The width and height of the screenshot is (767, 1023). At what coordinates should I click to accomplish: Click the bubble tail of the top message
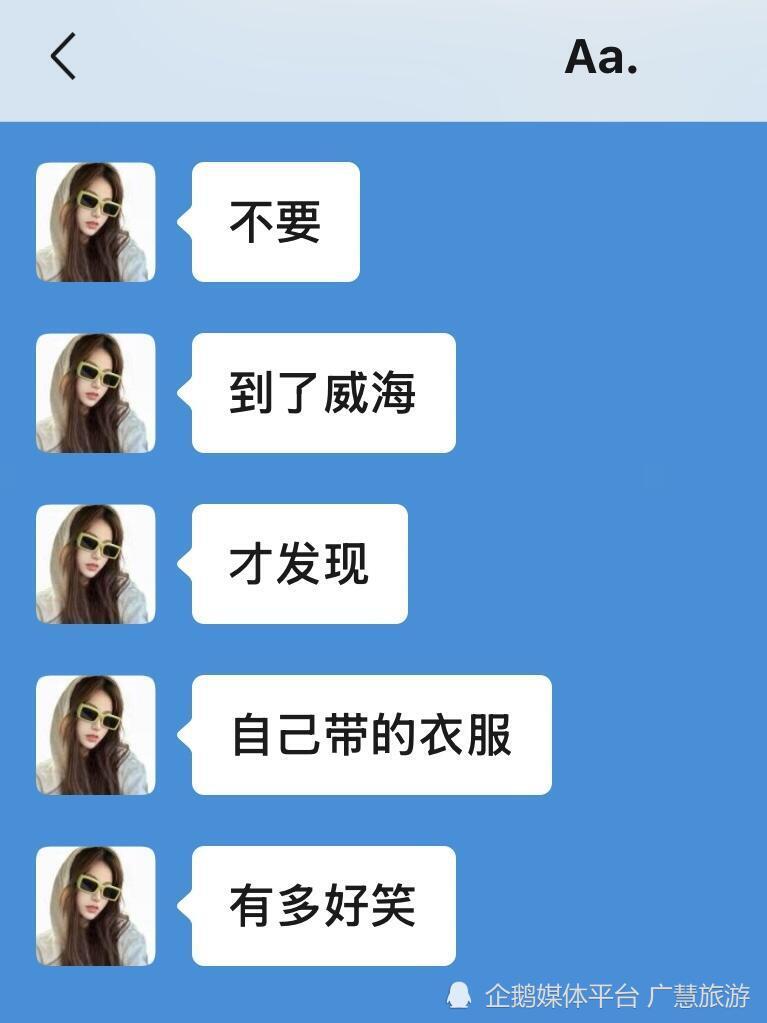click(x=184, y=224)
